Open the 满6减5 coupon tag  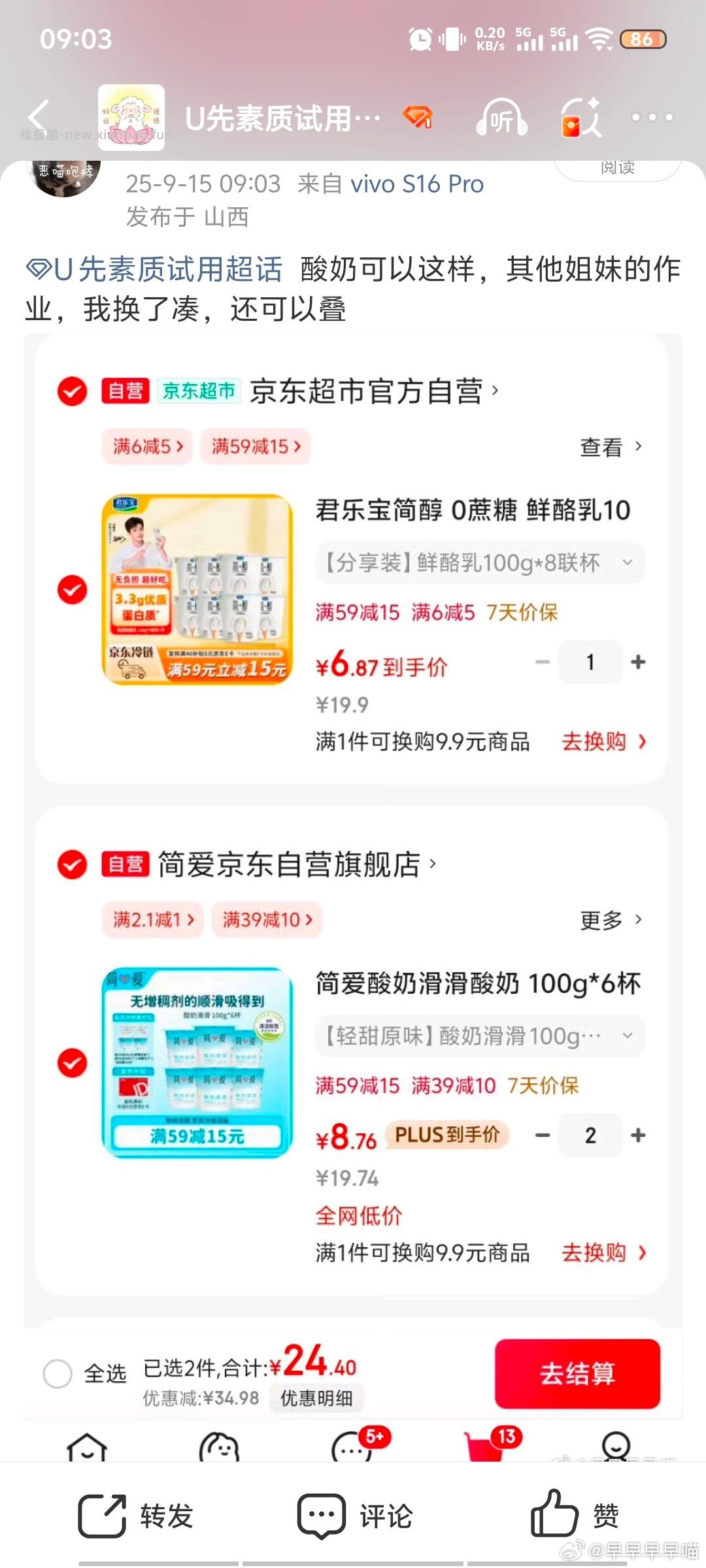point(146,446)
